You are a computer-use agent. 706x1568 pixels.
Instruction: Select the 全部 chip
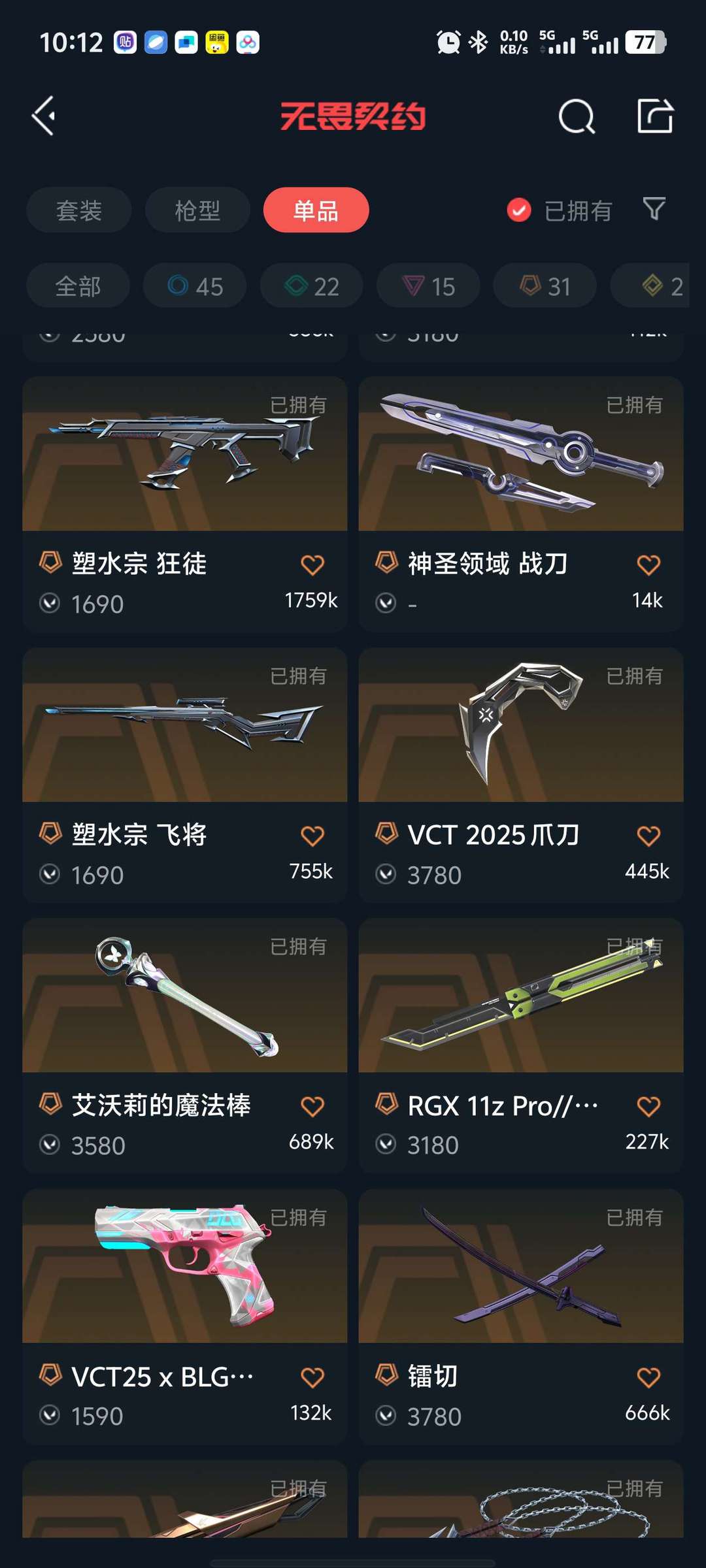click(78, 286)
